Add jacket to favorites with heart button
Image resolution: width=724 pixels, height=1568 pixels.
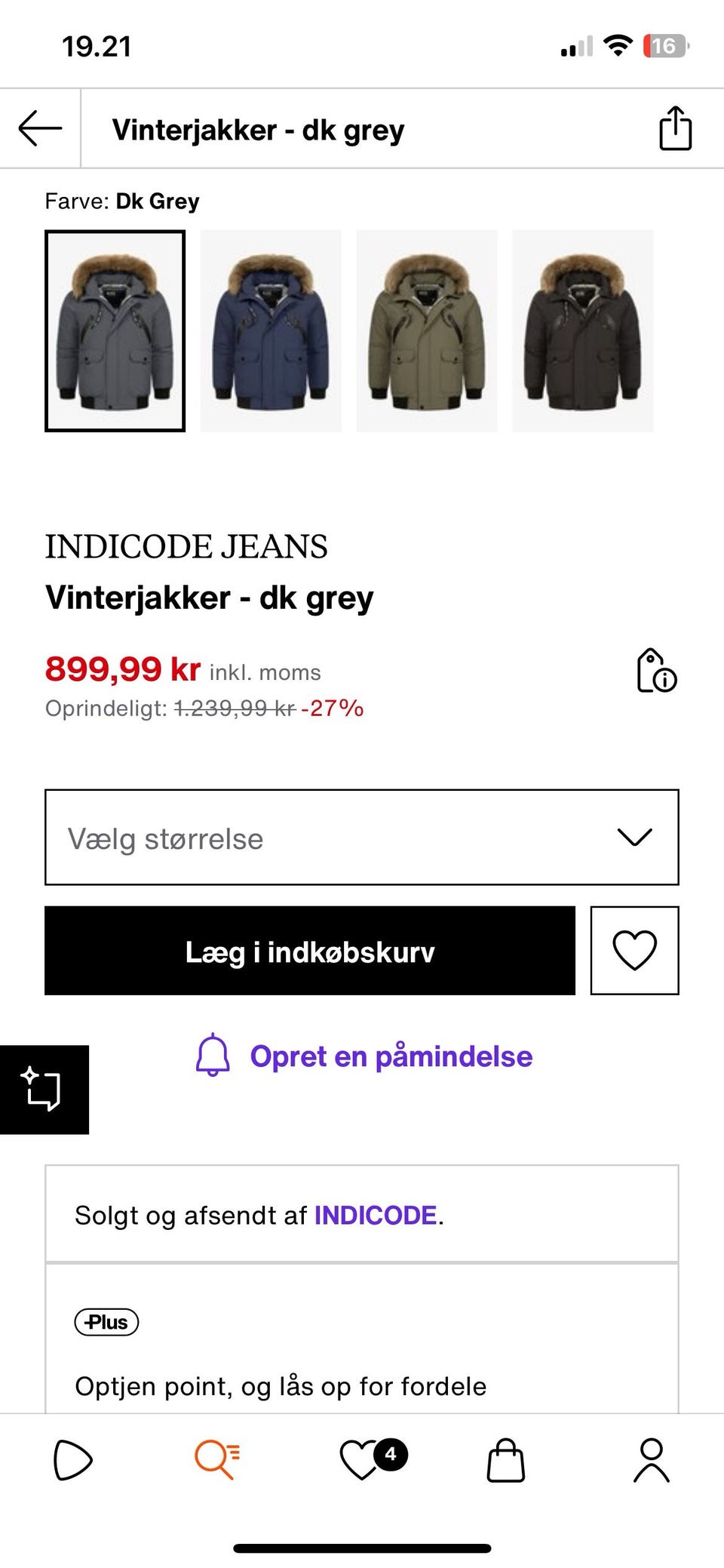[636, 951]
